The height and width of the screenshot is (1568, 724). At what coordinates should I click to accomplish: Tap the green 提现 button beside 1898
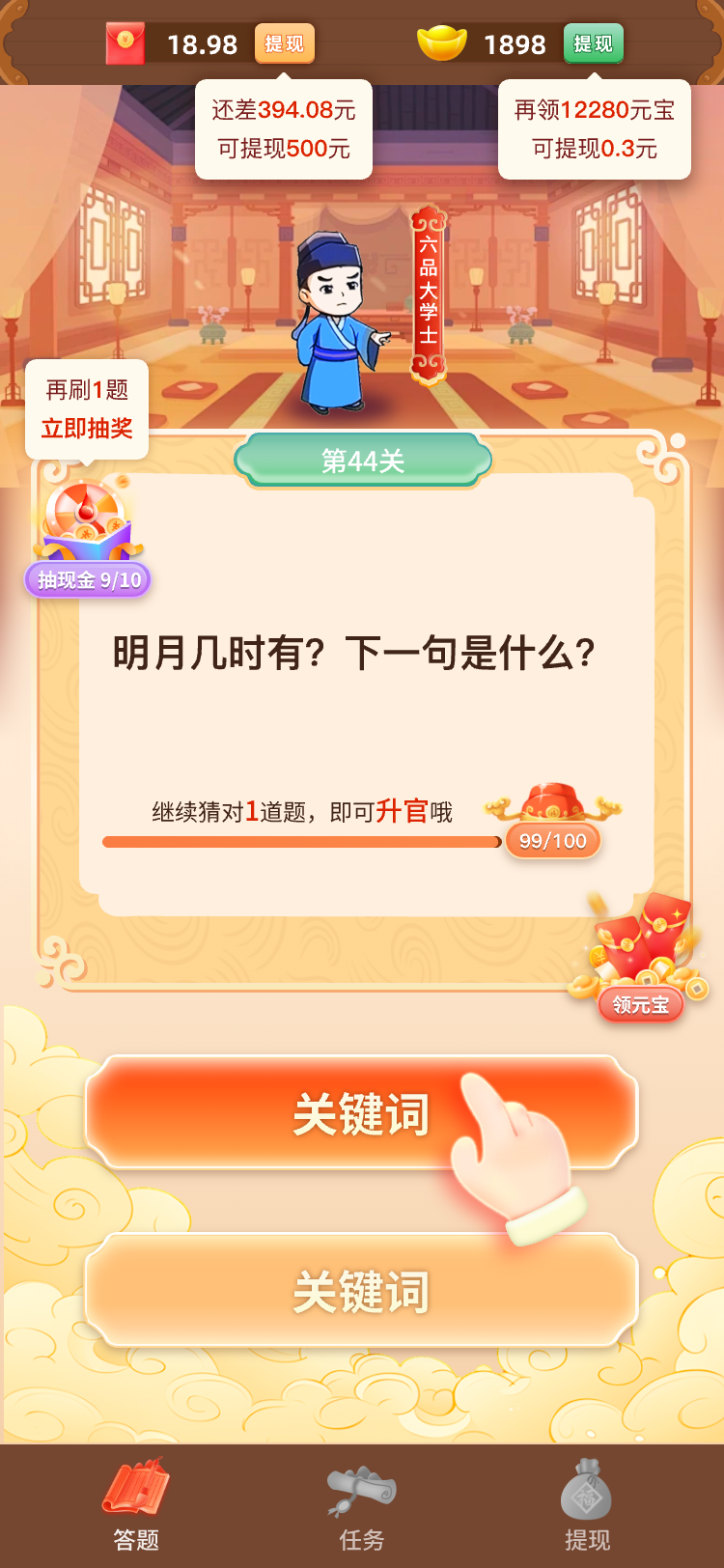pos(593,44)
